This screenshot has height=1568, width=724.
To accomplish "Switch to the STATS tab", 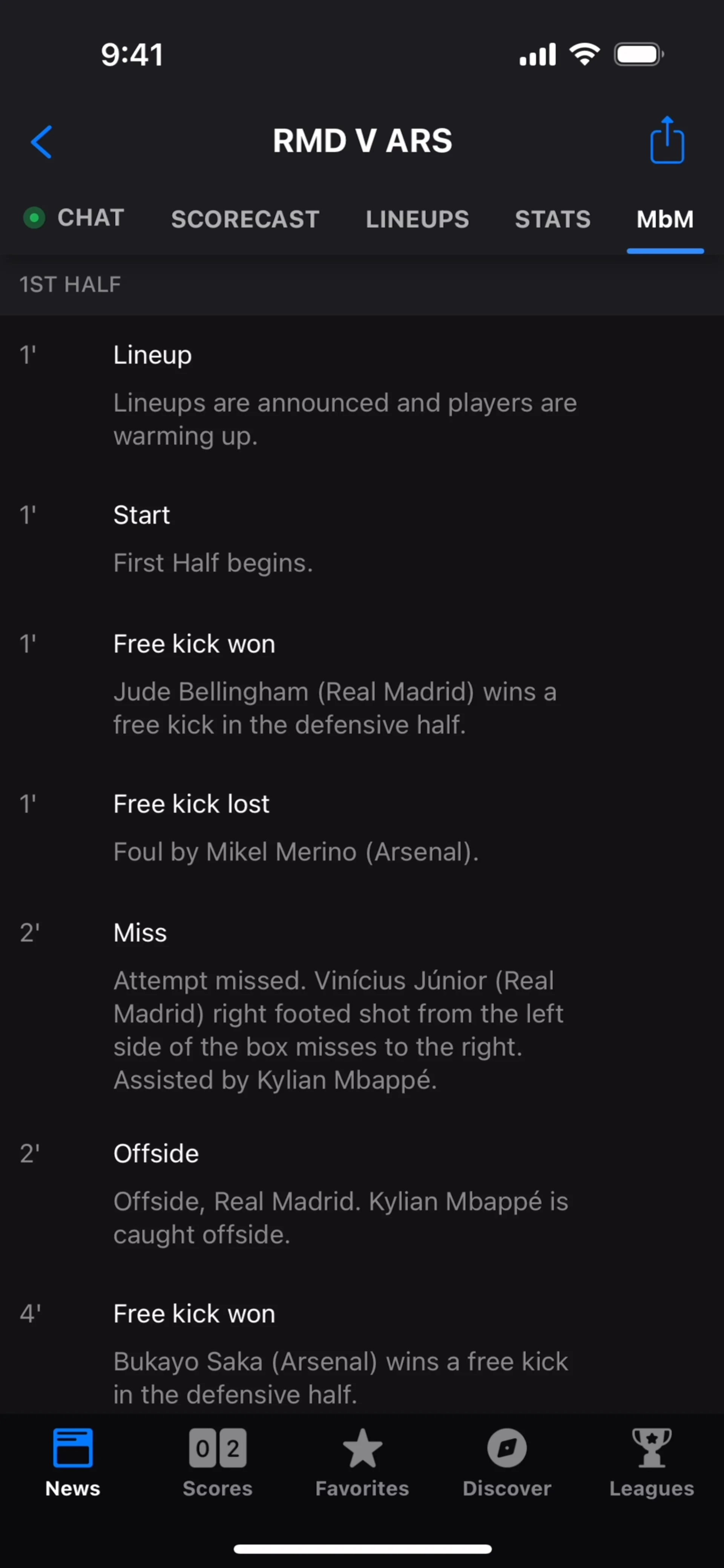I will point(552,219).
